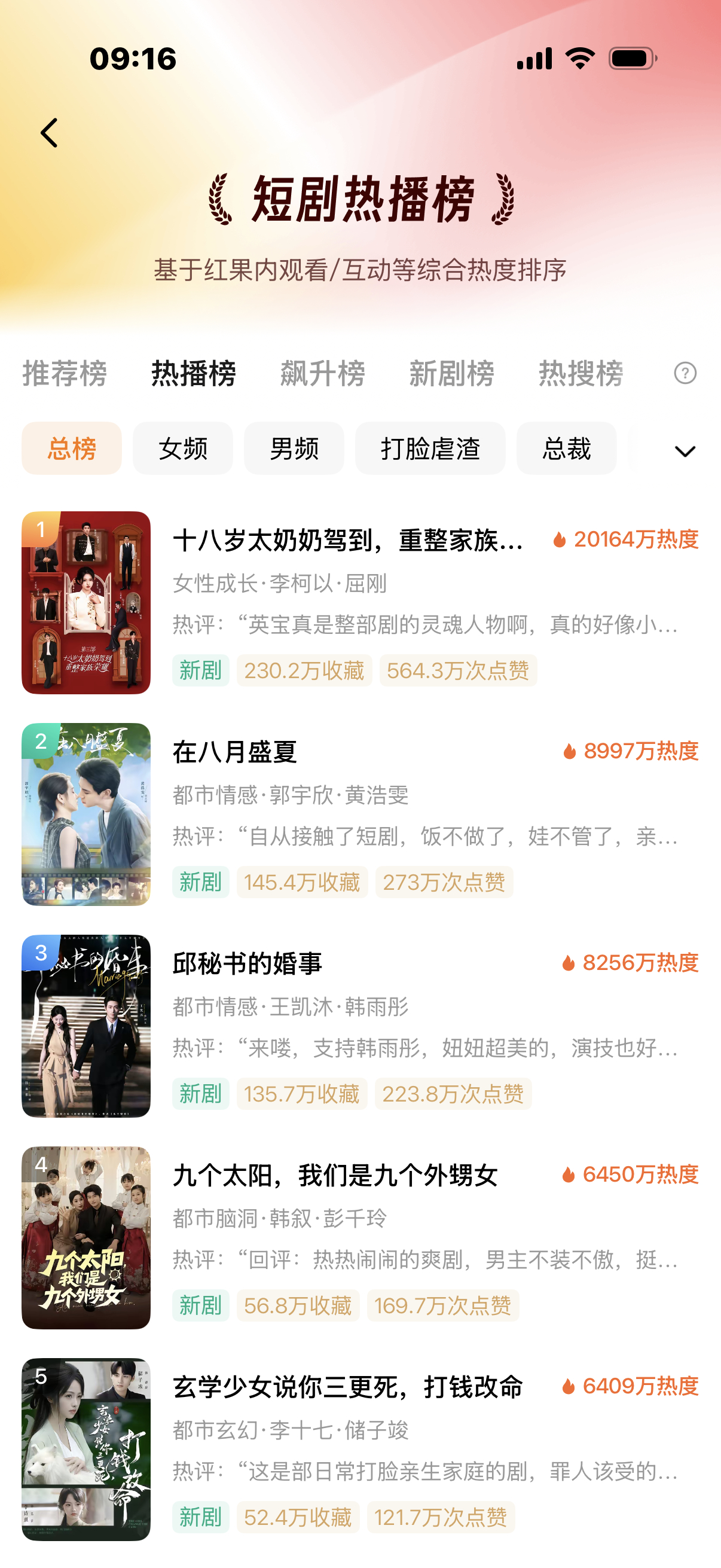Open 玄学少女说你三更死，打钱改命 drama title
Screen dimensions: 721x1568
(x=352, y=1389)
